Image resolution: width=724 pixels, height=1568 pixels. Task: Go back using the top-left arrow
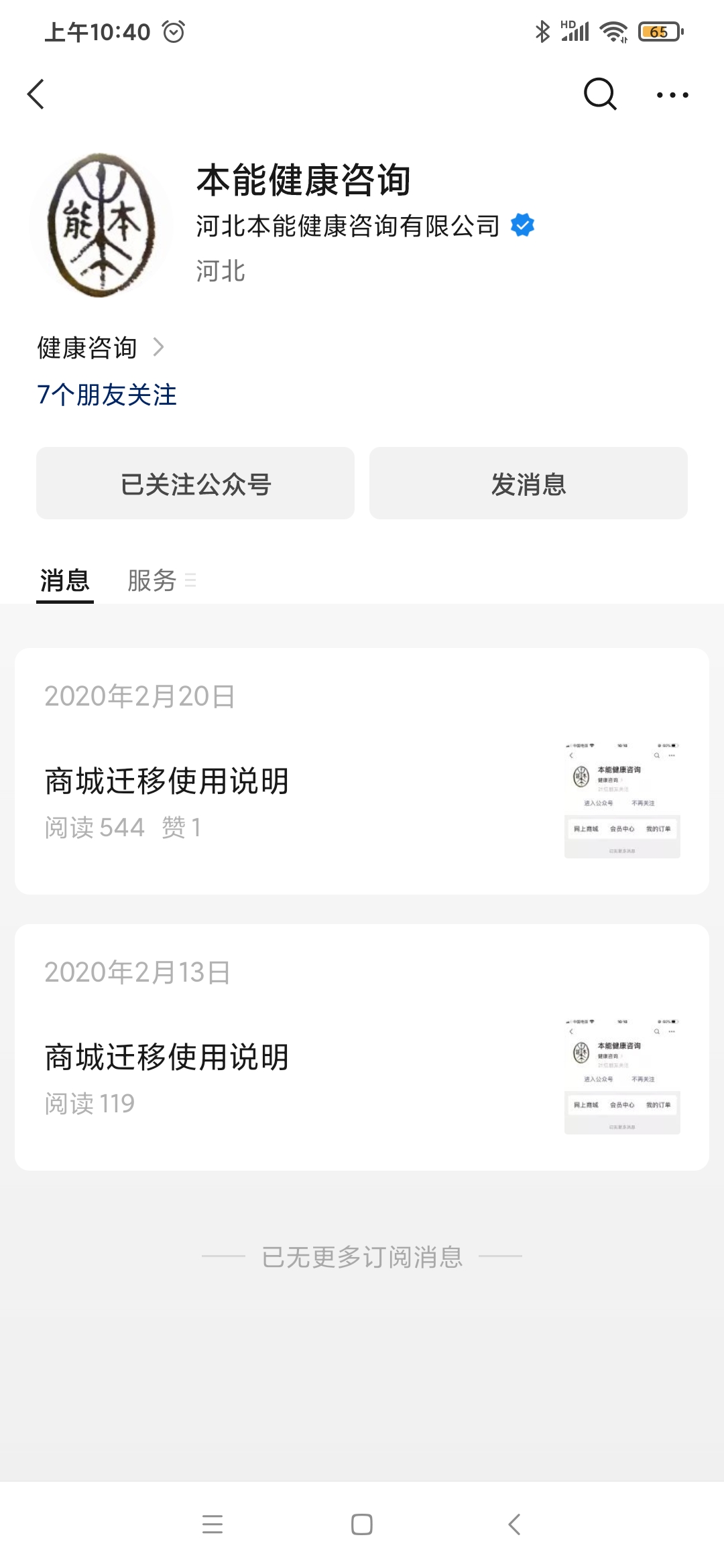coord(36,94)
